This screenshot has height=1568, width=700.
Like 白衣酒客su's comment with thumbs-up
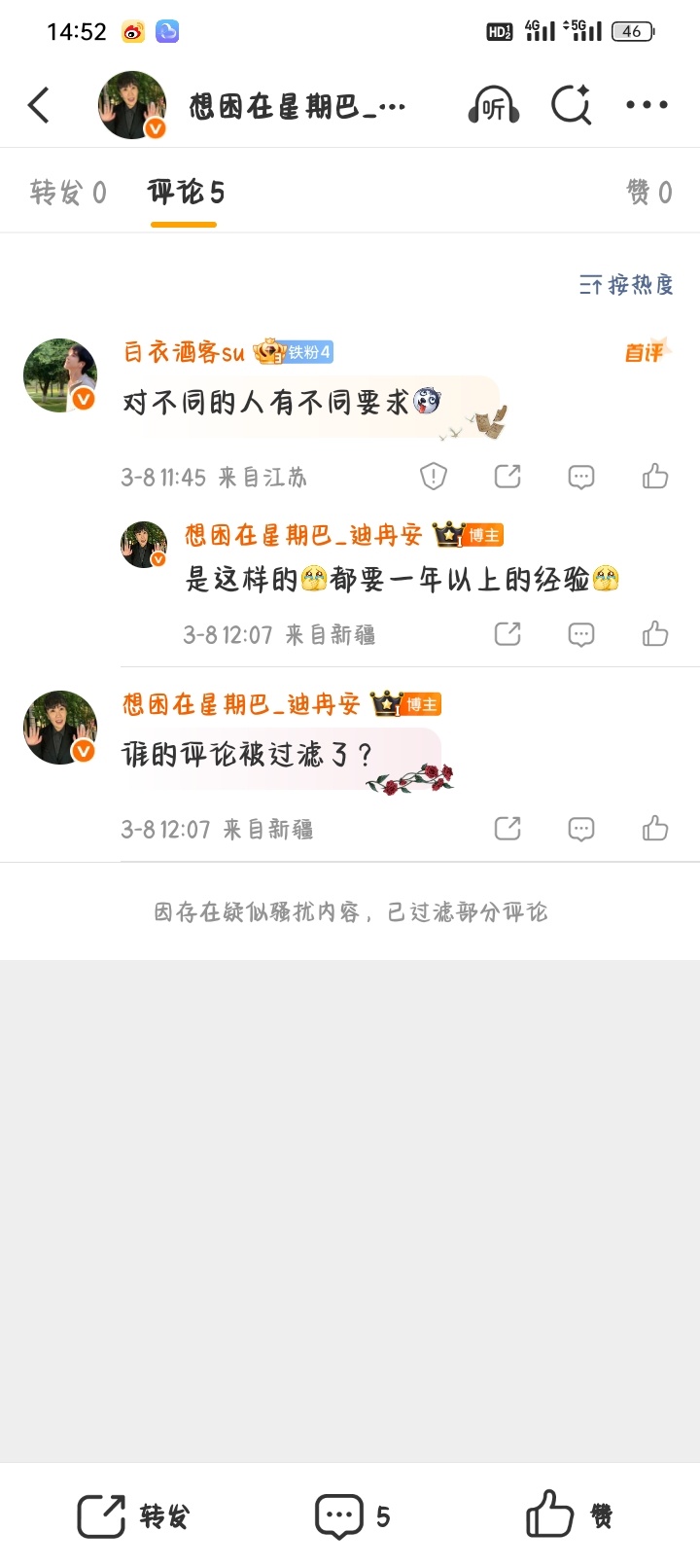[654, 477]
